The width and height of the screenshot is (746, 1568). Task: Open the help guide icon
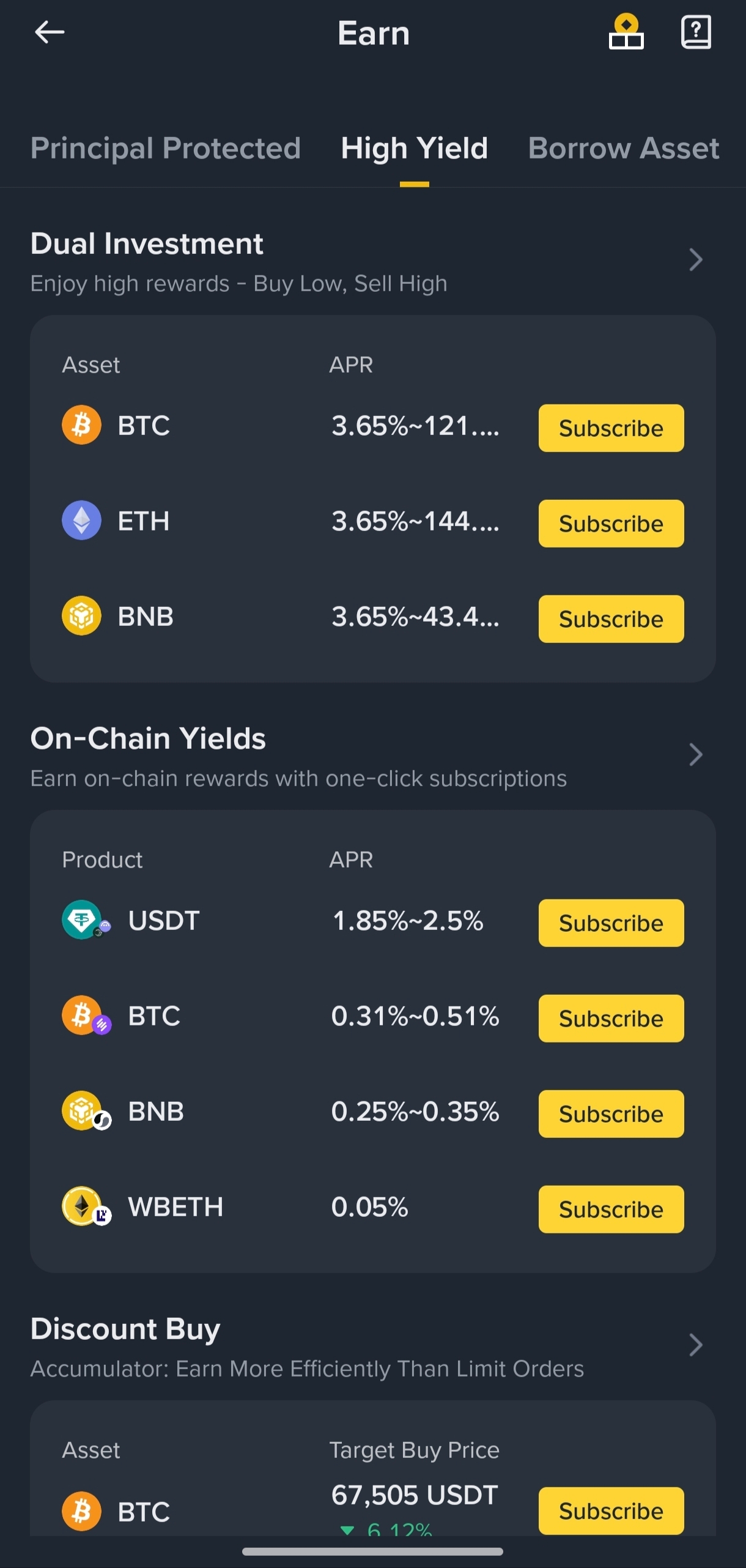click(x=696, y=32)
